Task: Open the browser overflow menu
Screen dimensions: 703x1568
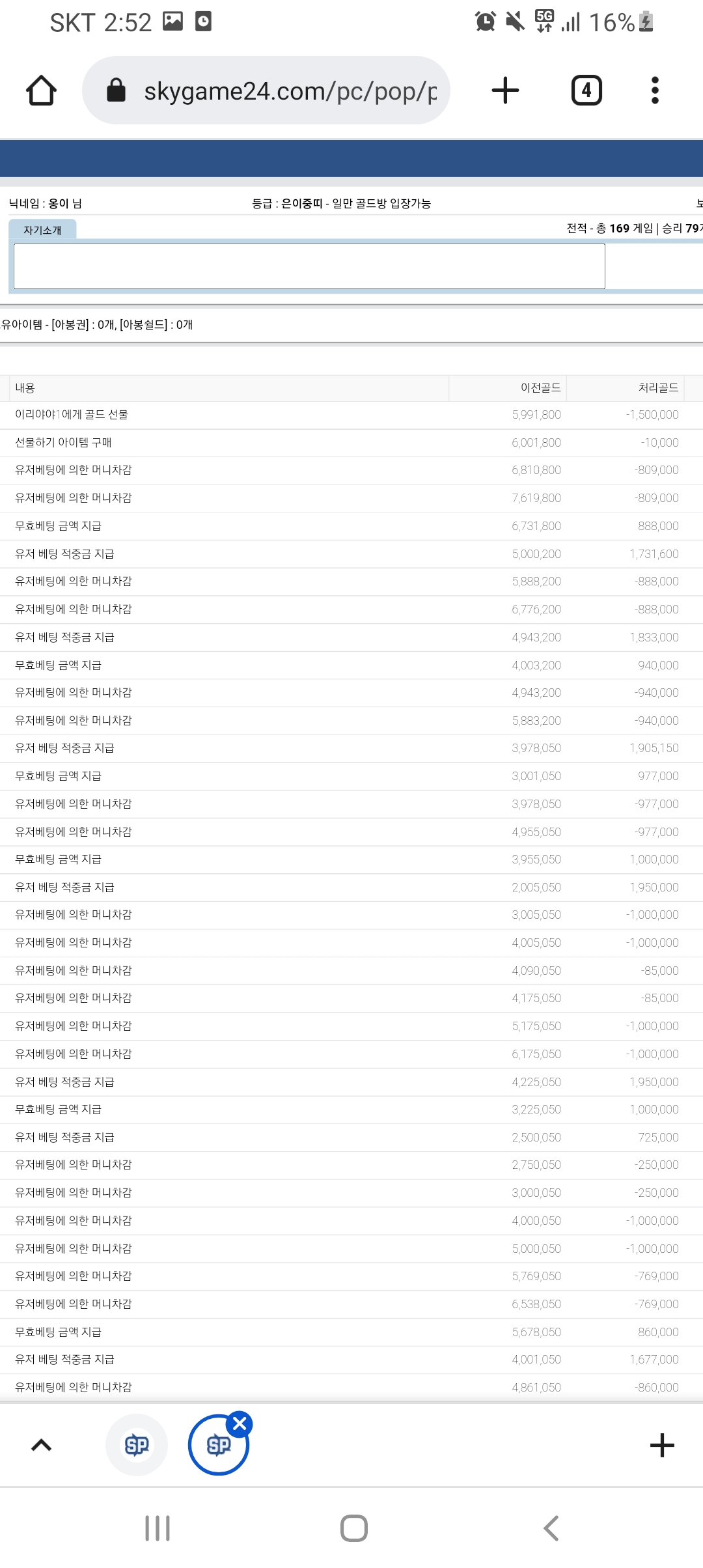Action: click(x=655, y=91)
